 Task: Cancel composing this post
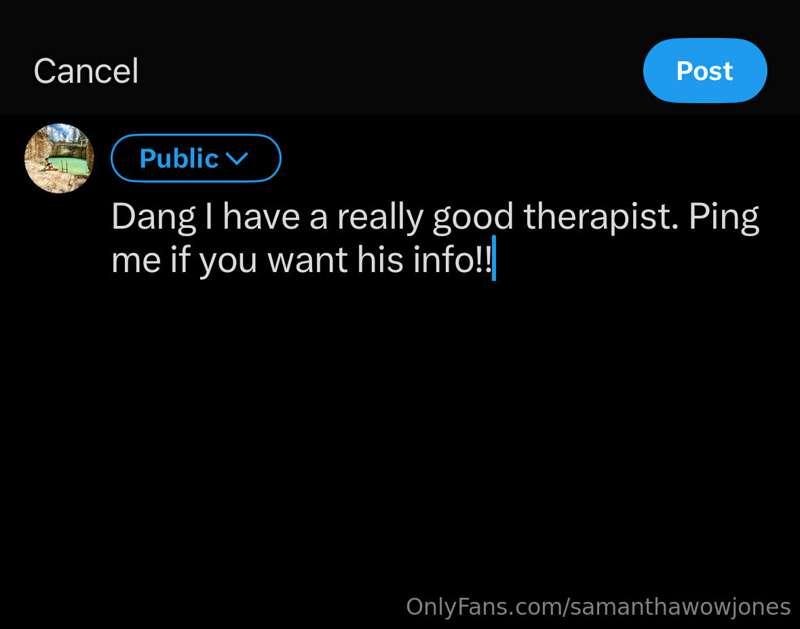tap(85, 71)
